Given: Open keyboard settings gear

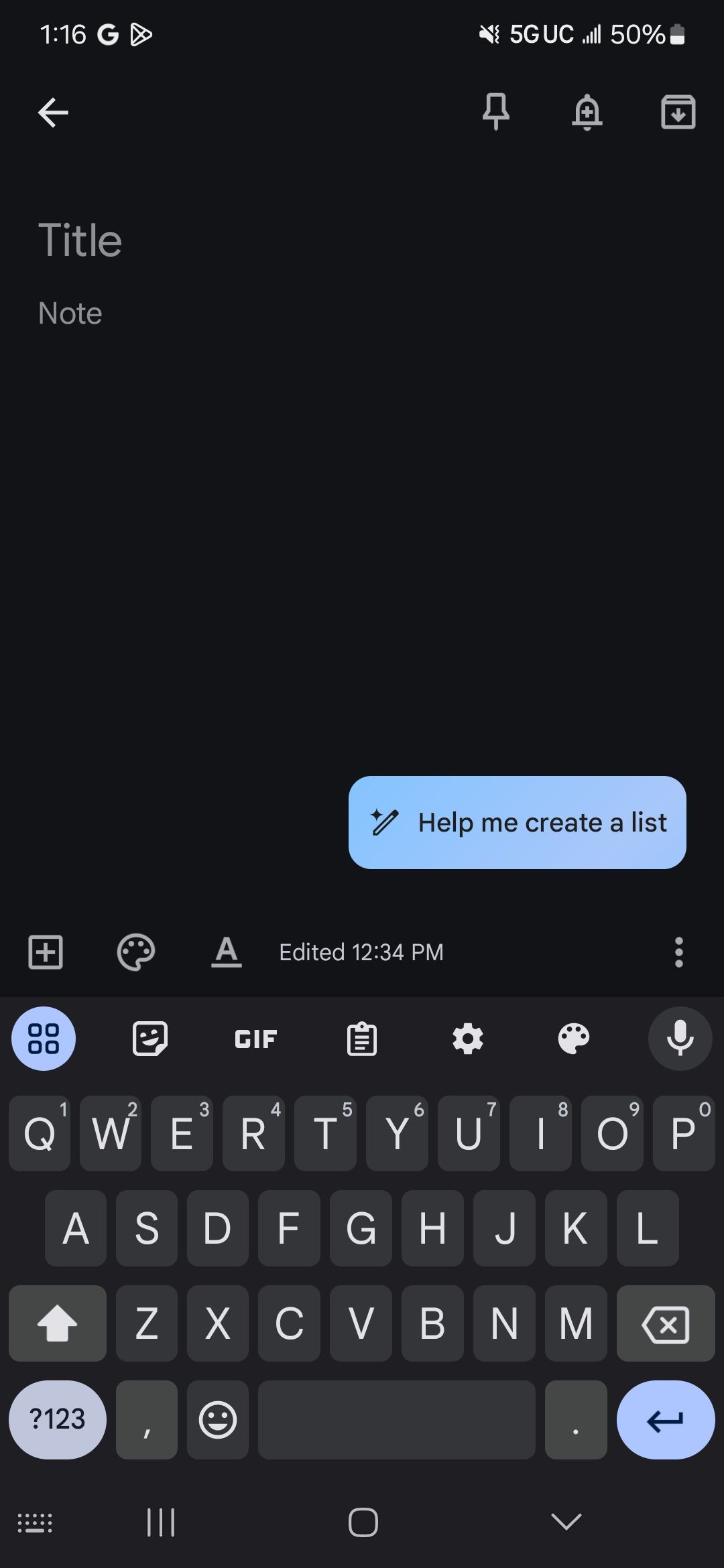Looking at the screenshot, I should coord(468,1039).
